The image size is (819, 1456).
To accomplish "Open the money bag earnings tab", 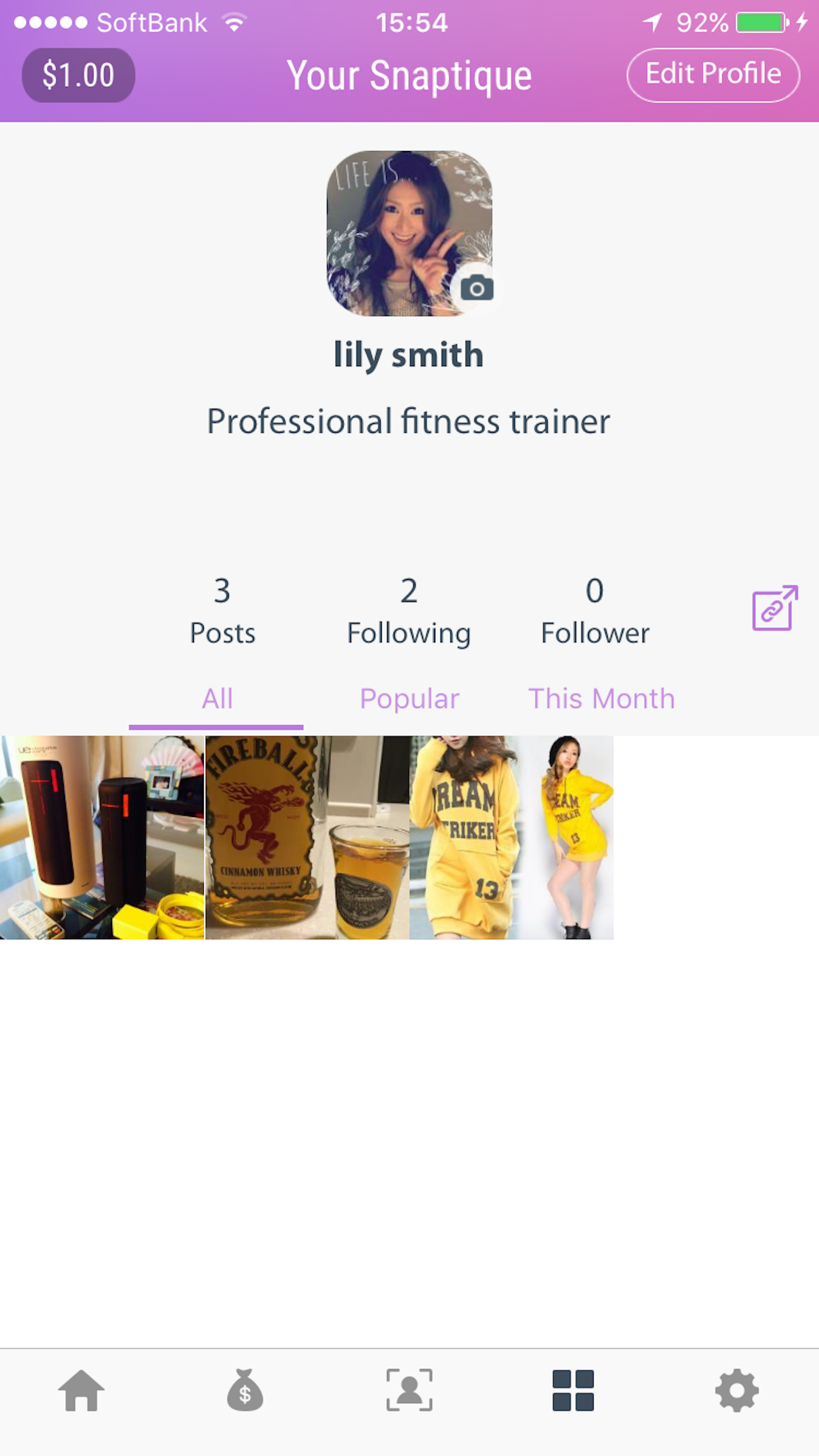I will click(245, 1390).
